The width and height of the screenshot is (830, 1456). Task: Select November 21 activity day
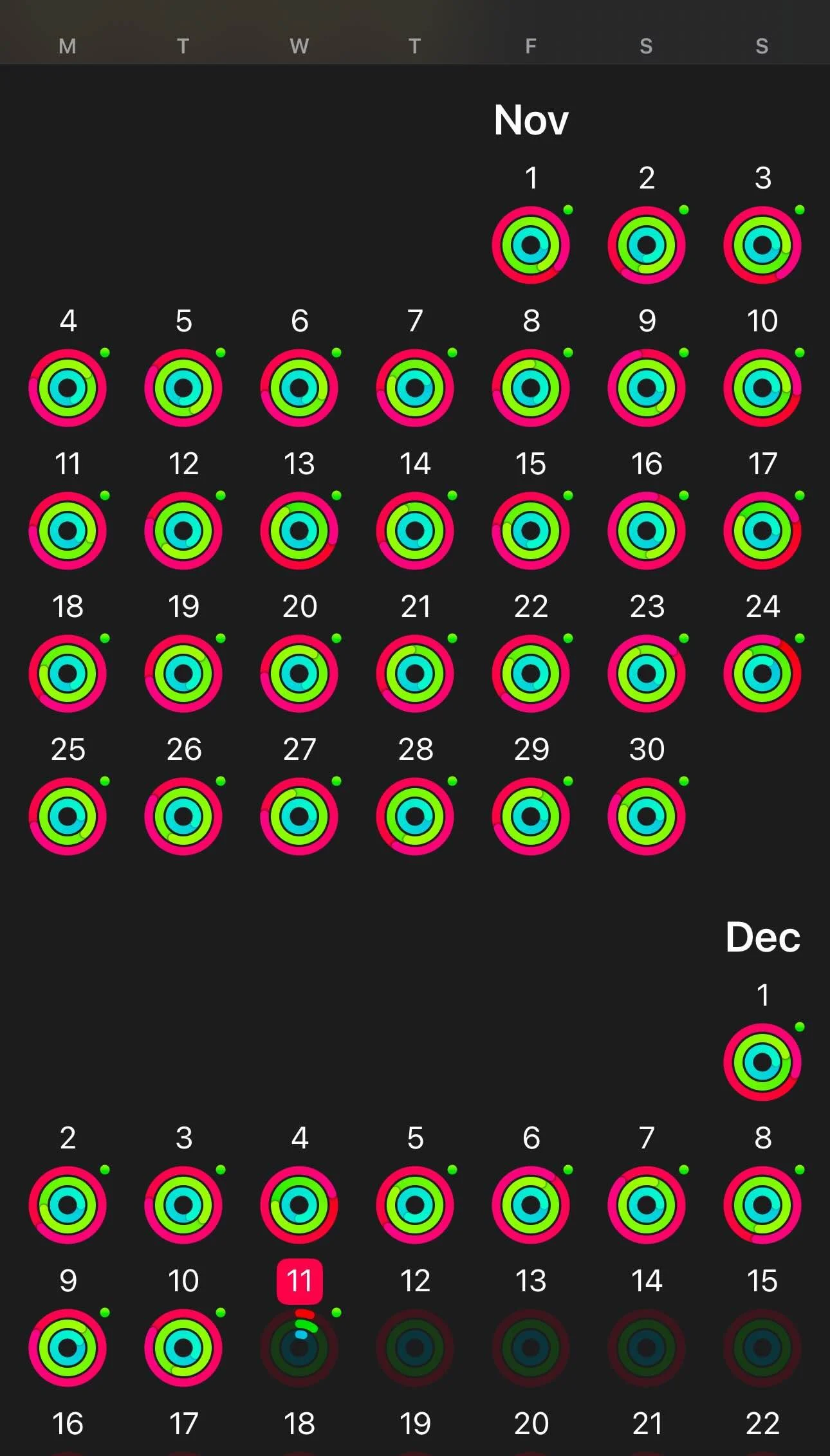pos(415,674)
